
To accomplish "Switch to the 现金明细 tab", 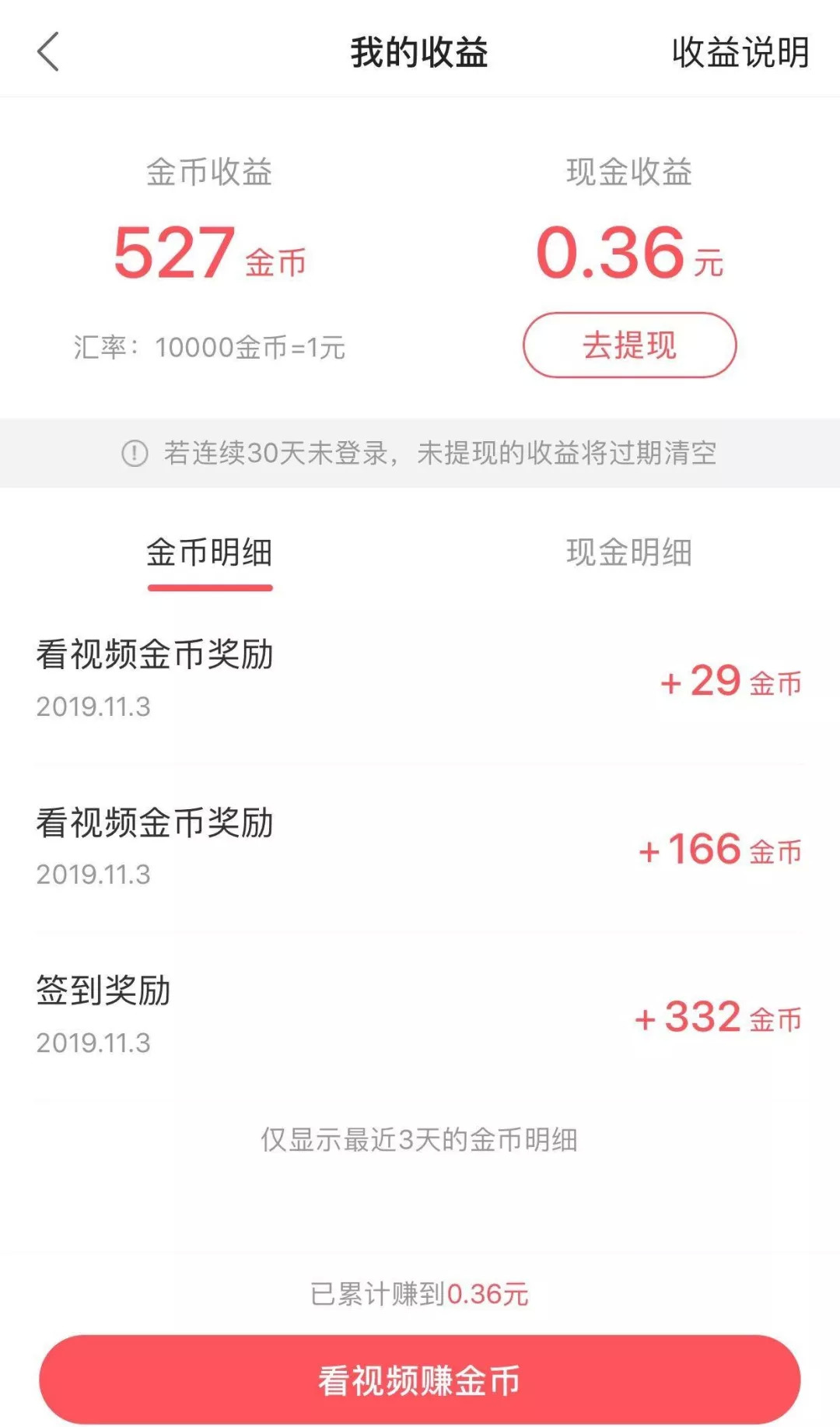I will tap(628, 553).
